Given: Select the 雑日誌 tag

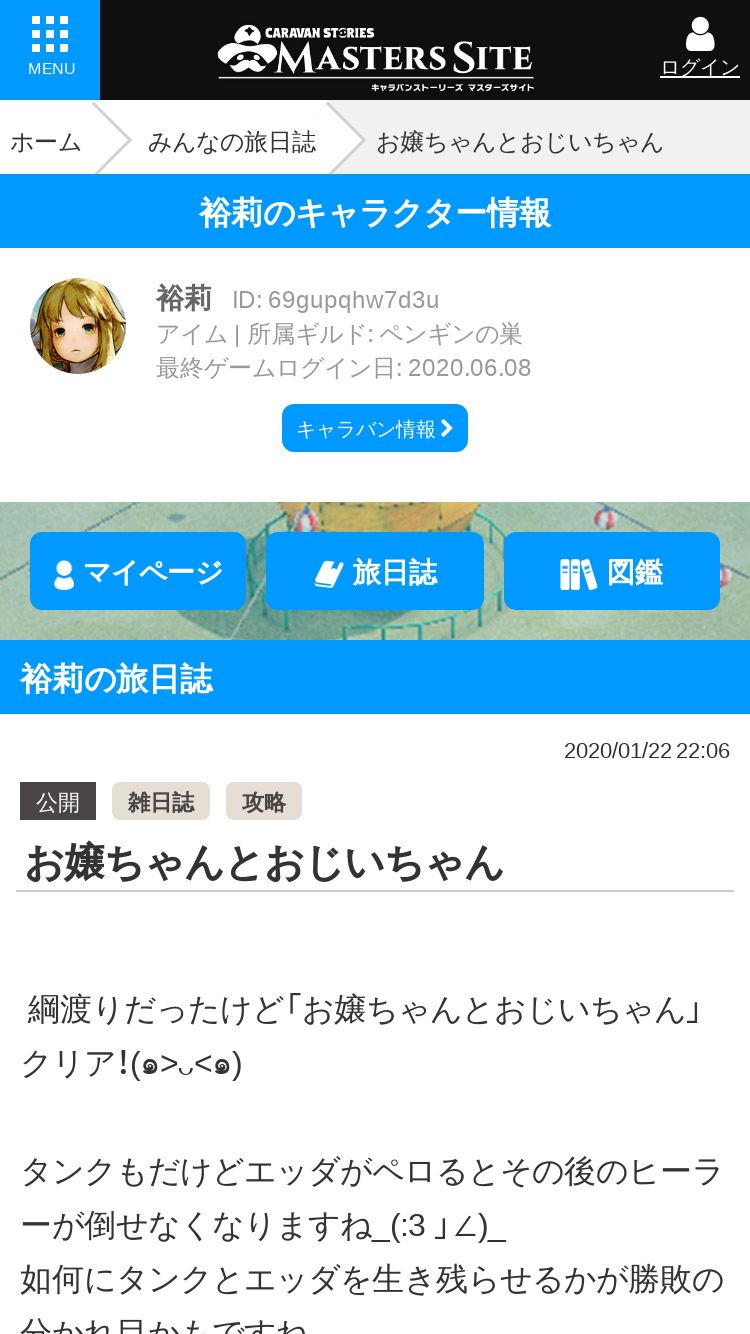Looking at the screenshot, I should coord(161,801).
